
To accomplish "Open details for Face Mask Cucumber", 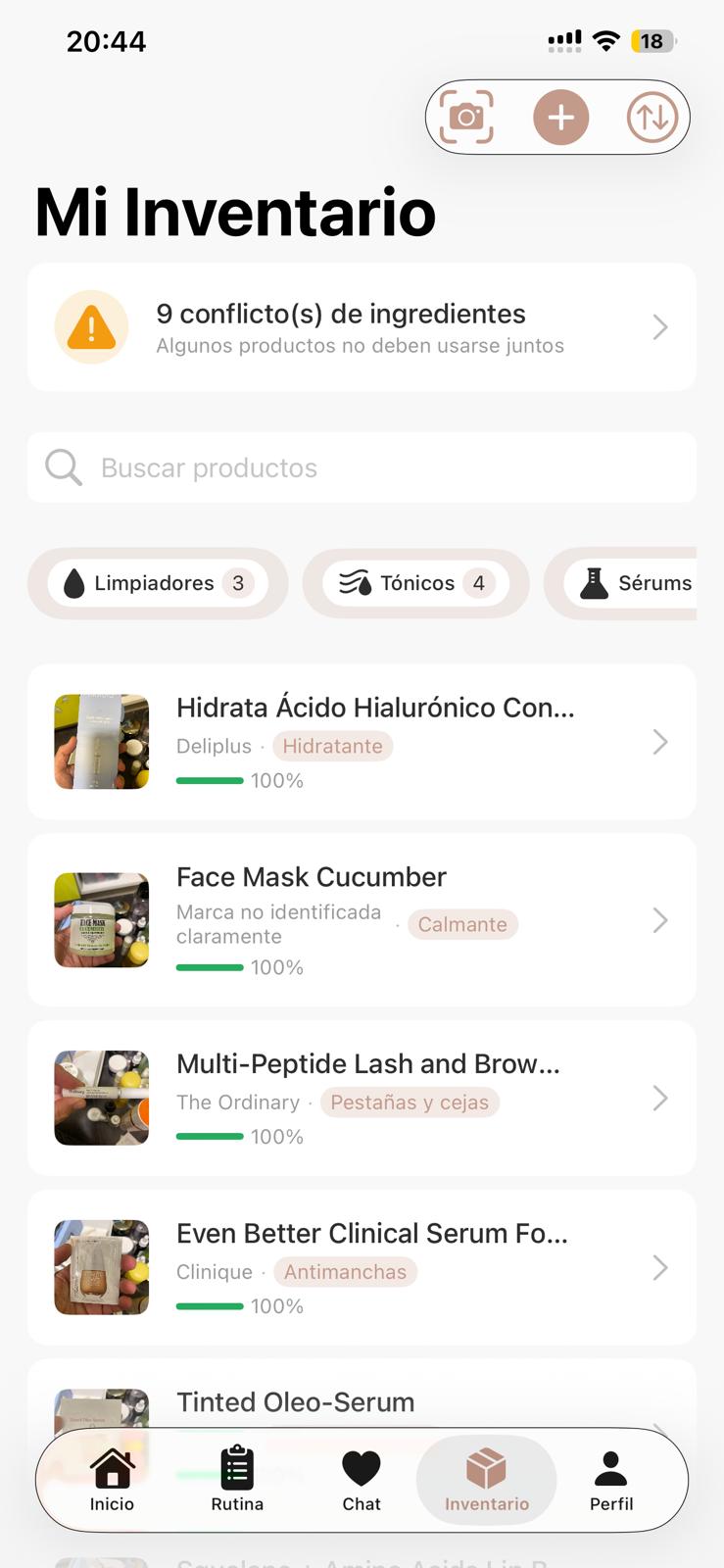I will pos(361,919).
